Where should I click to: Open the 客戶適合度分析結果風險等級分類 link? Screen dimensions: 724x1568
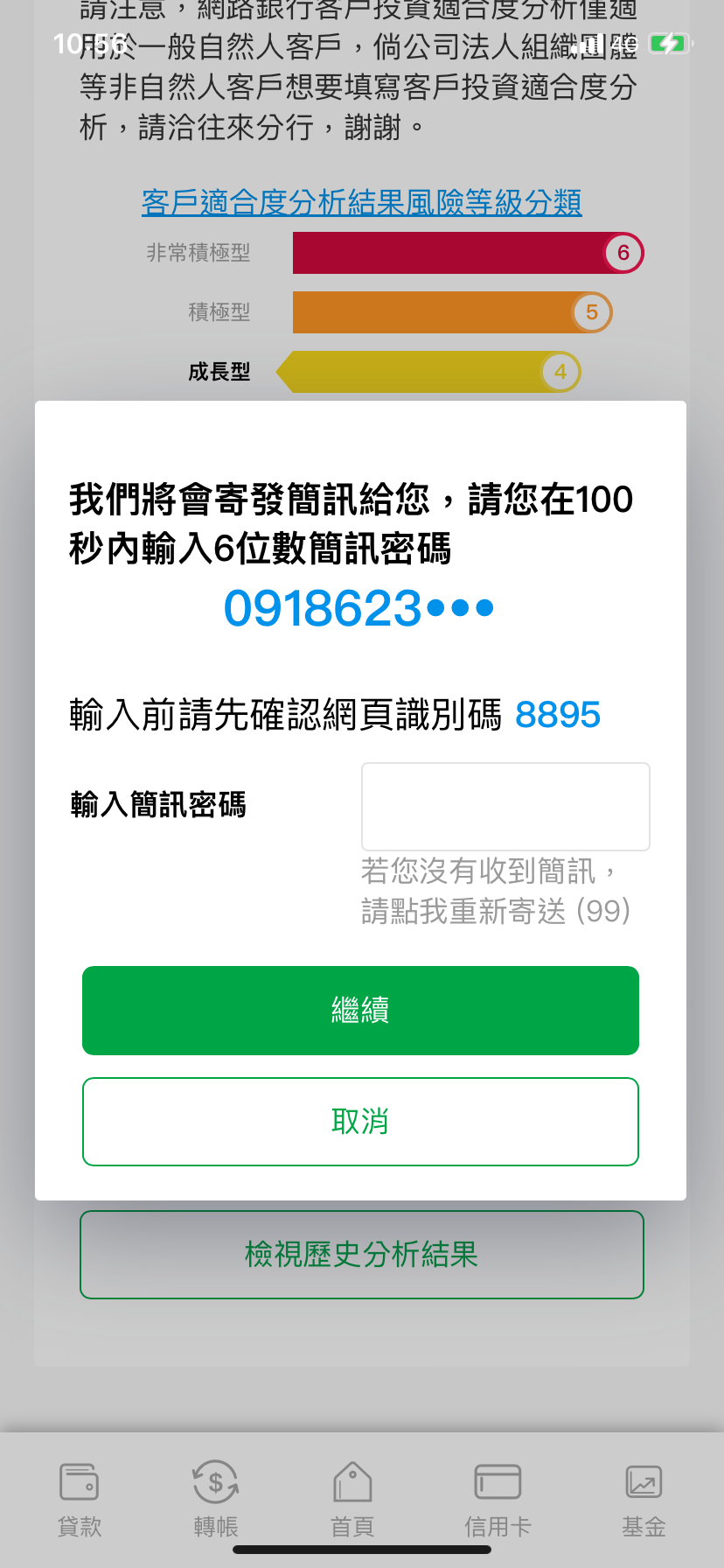(361, 202)
